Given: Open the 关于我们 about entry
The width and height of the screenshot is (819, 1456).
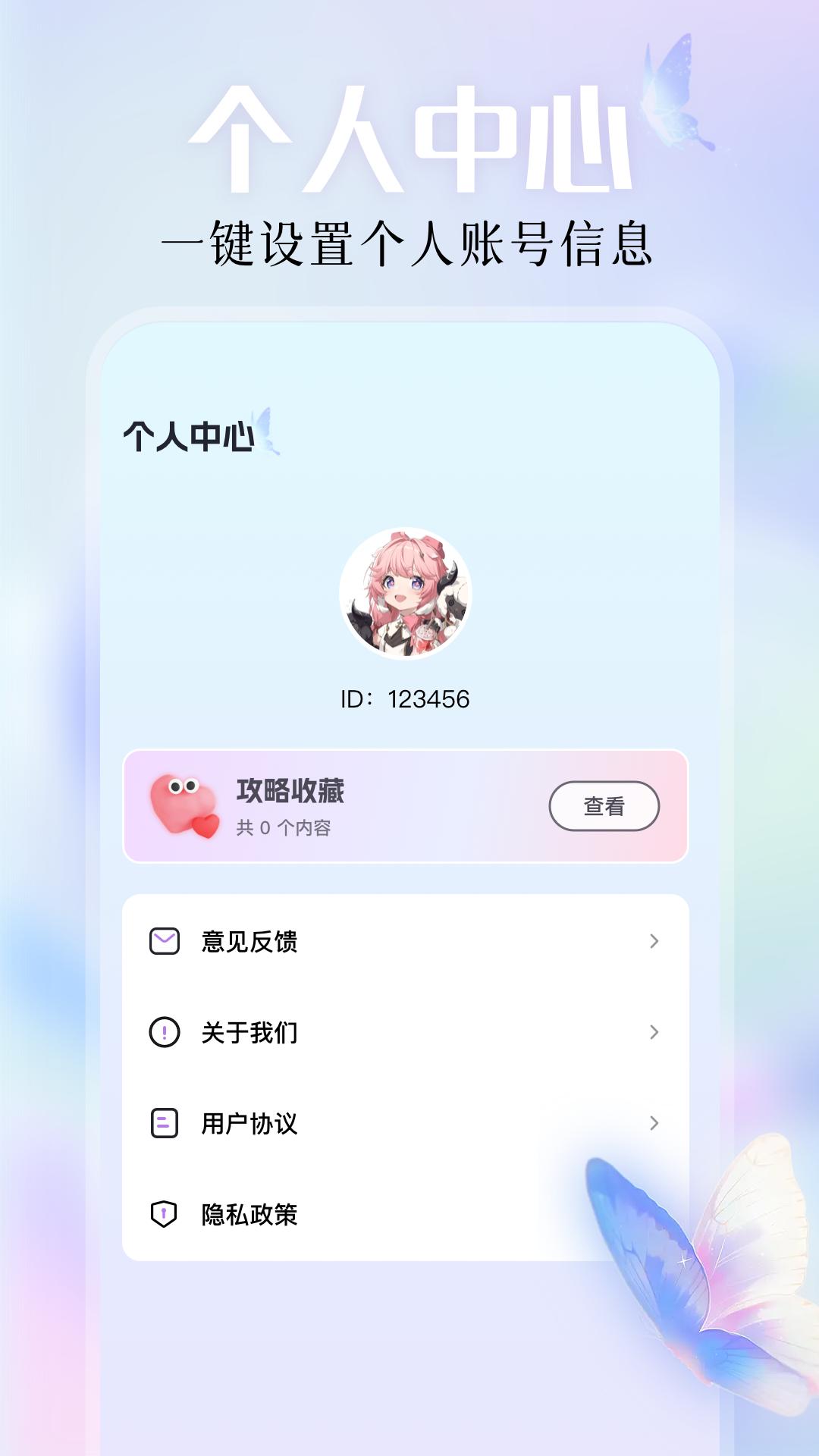Looking at the screenshot, I should (250, 1032).
